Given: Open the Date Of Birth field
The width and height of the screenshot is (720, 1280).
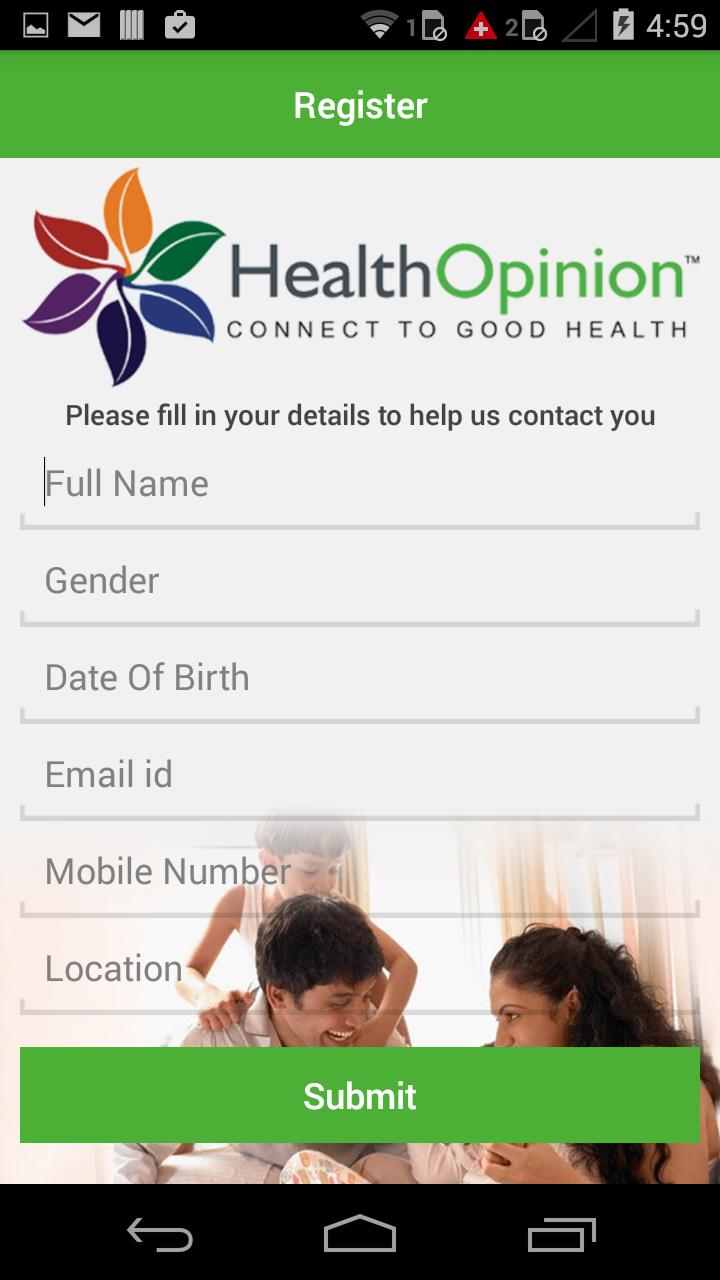Looking at the screenshot, I should coord(360,679).
